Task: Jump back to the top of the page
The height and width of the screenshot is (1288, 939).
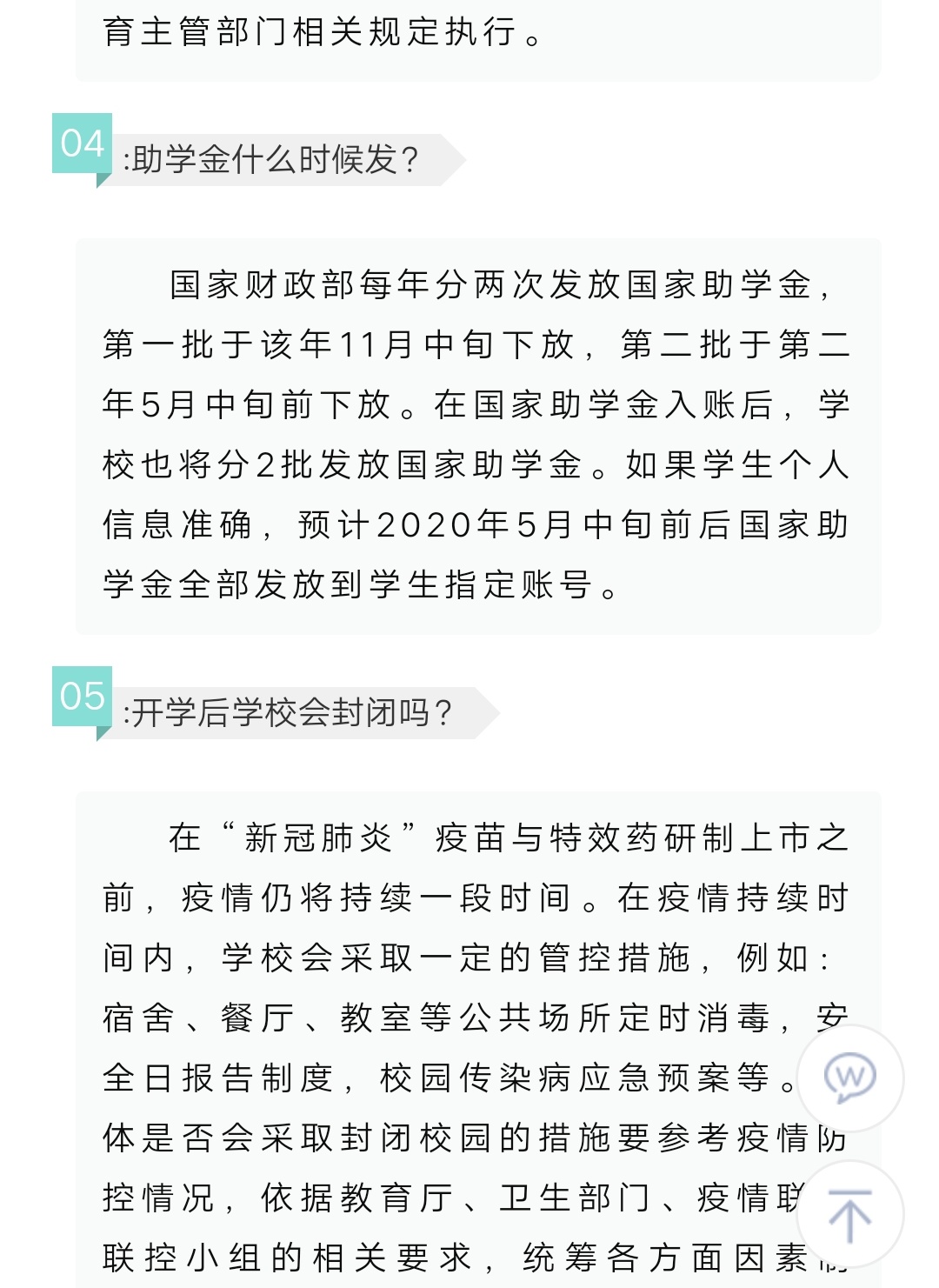Action: [850, 1215]
